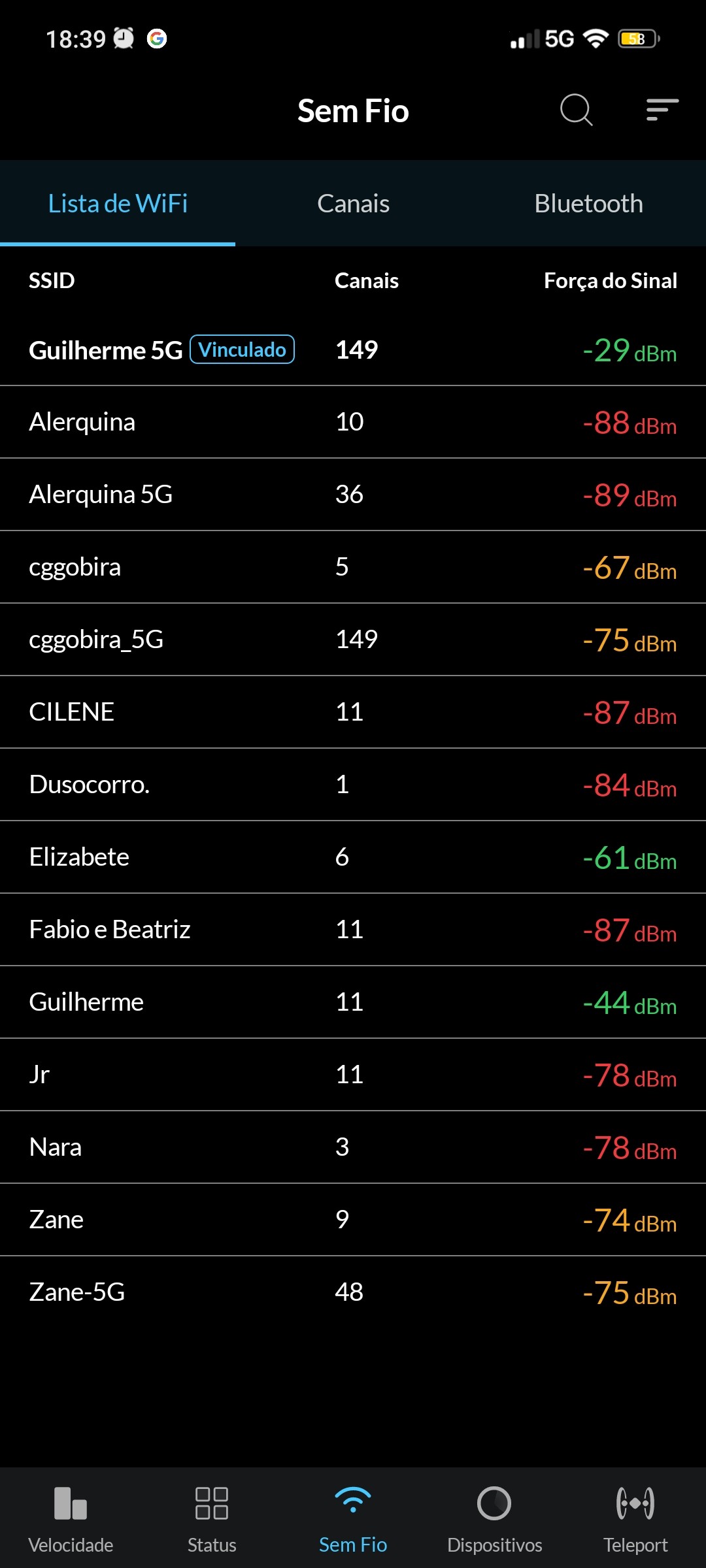View details for Zane-5G
Screen dimensions: 706x1568
pyautogui.click(x=353, y=1292)
